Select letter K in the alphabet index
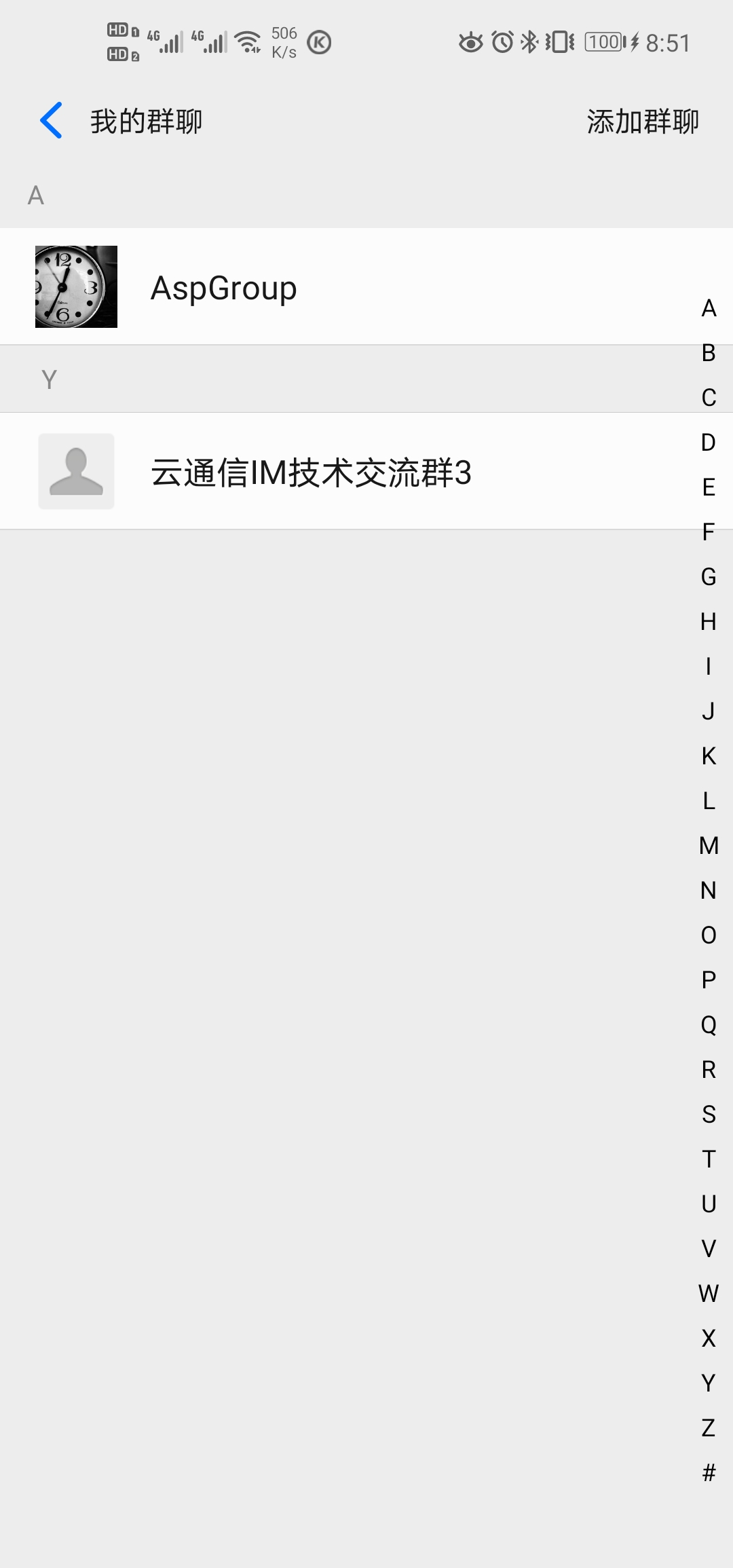The image size is (733, 1568). point(709,756)
